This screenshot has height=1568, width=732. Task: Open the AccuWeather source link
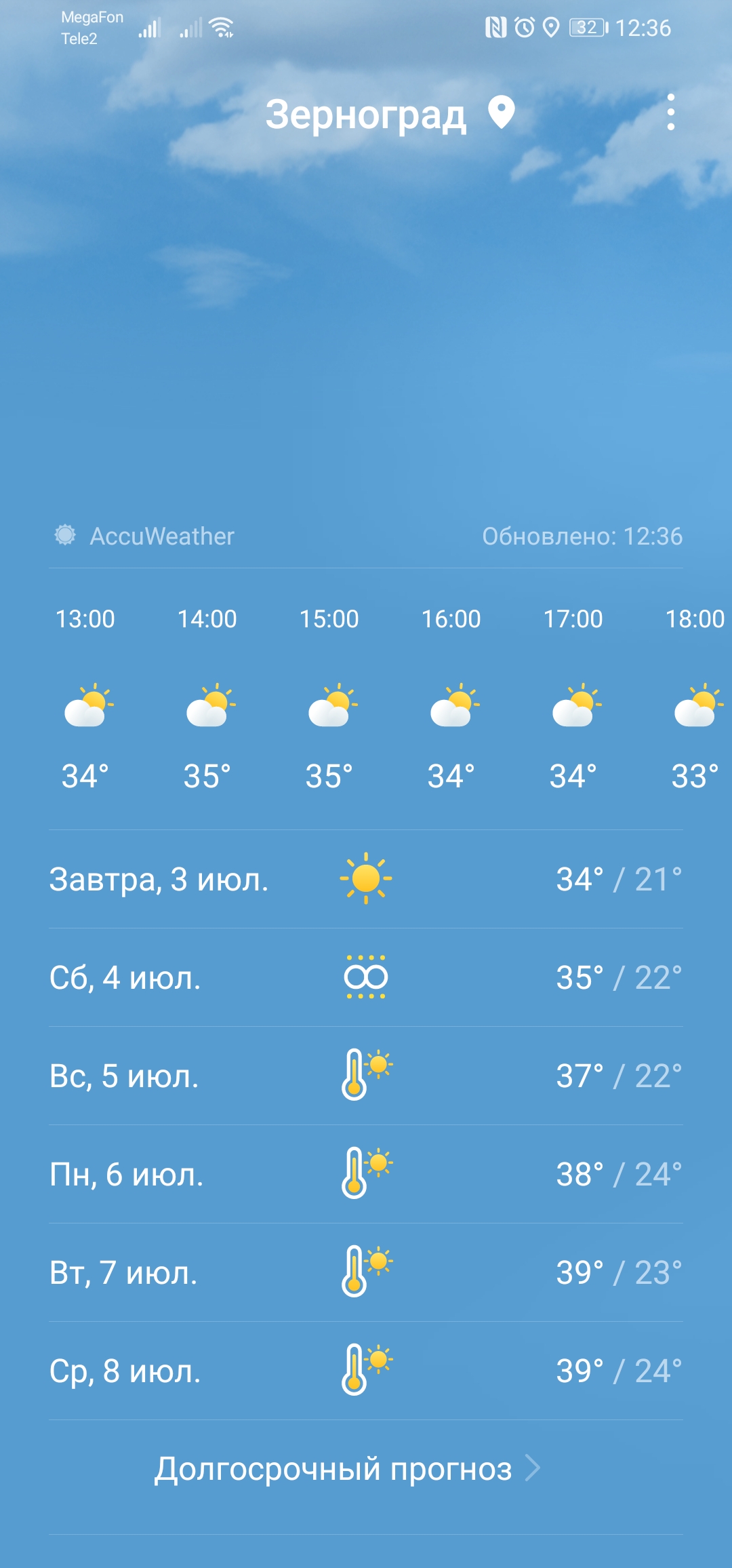pos(145,536)
